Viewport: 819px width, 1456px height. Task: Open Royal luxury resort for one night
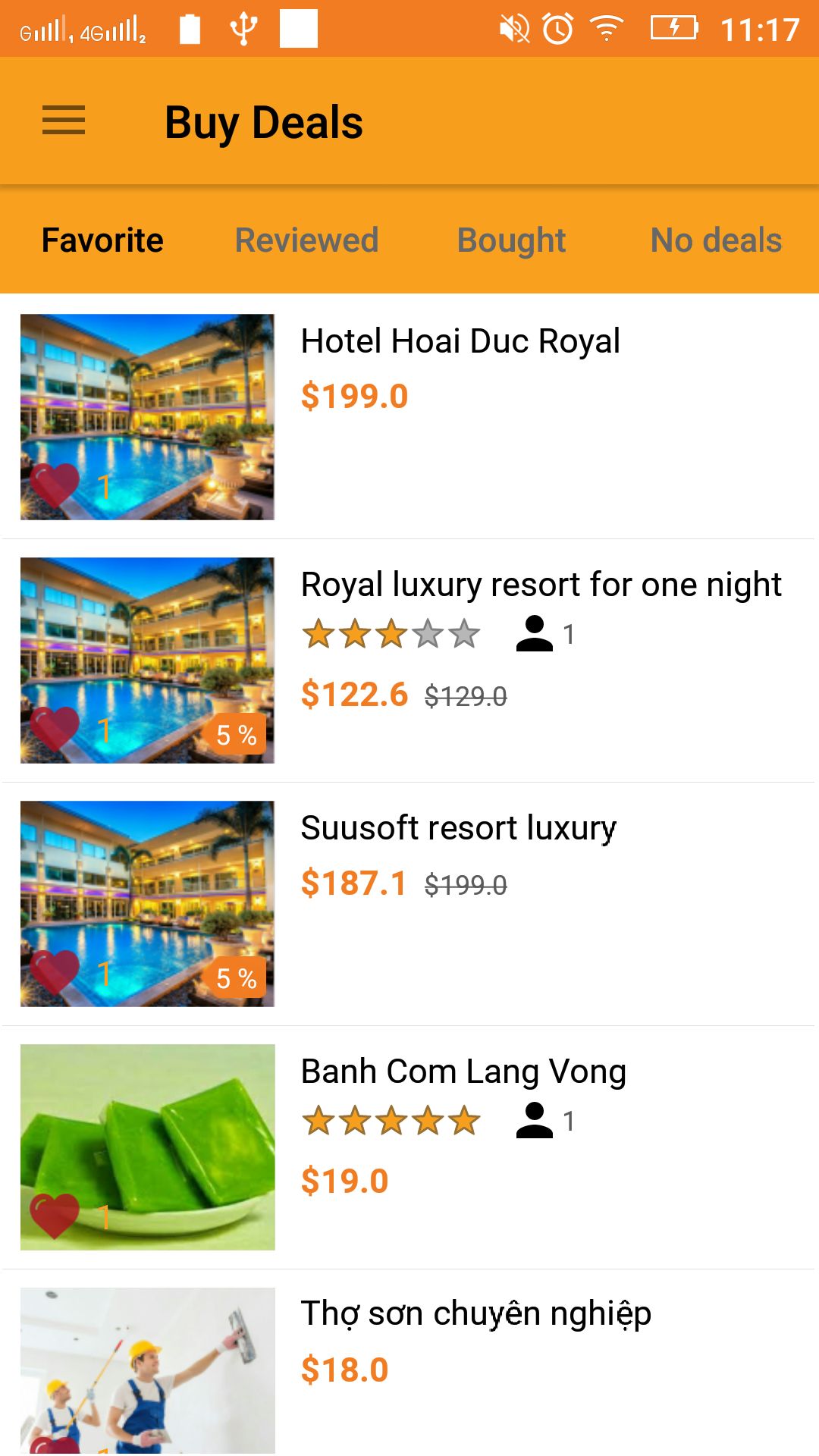click(x=541, y=585)
